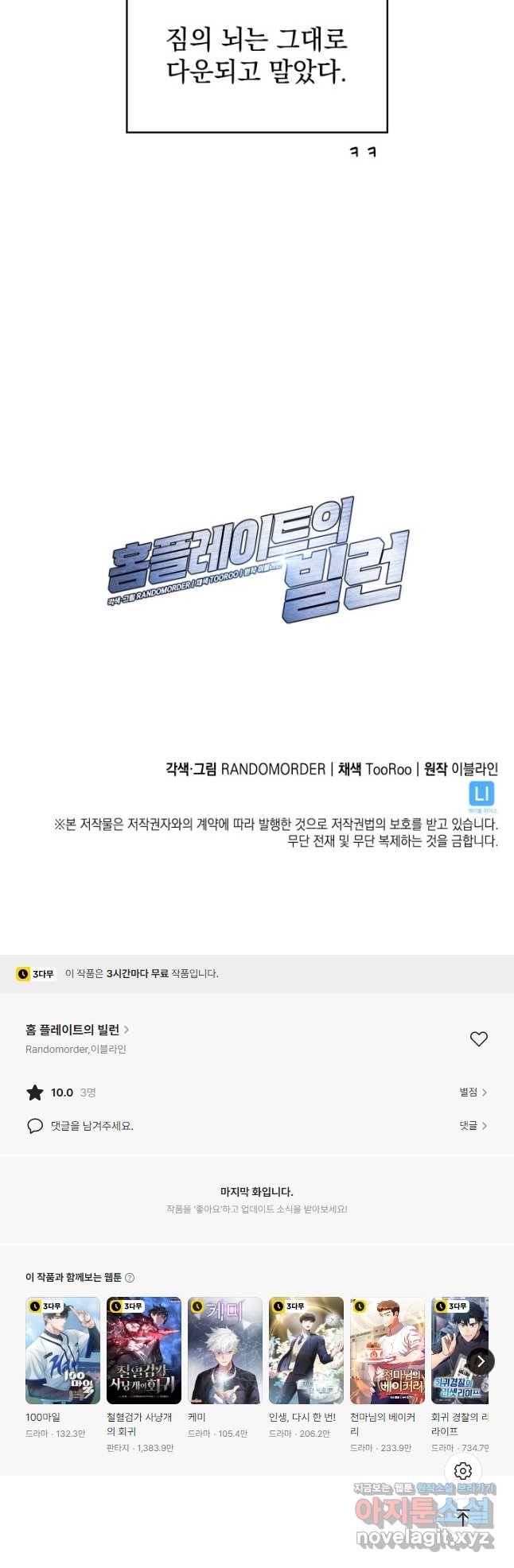Open the 홈 플레이트의 빌런 series page
The image size is (514, 1568).
(x=76, y=1030)
